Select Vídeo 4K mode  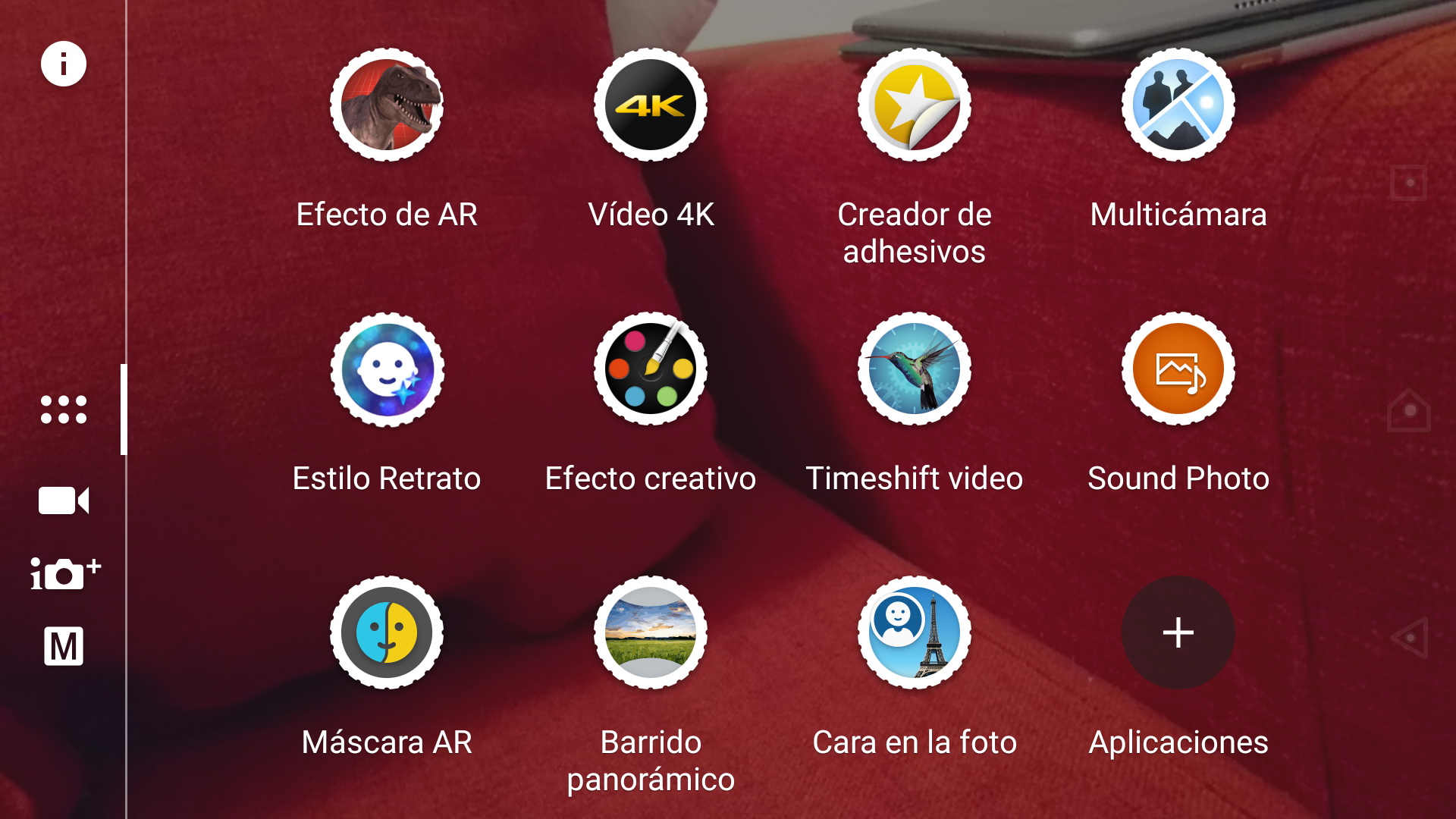tap(651, 105)
